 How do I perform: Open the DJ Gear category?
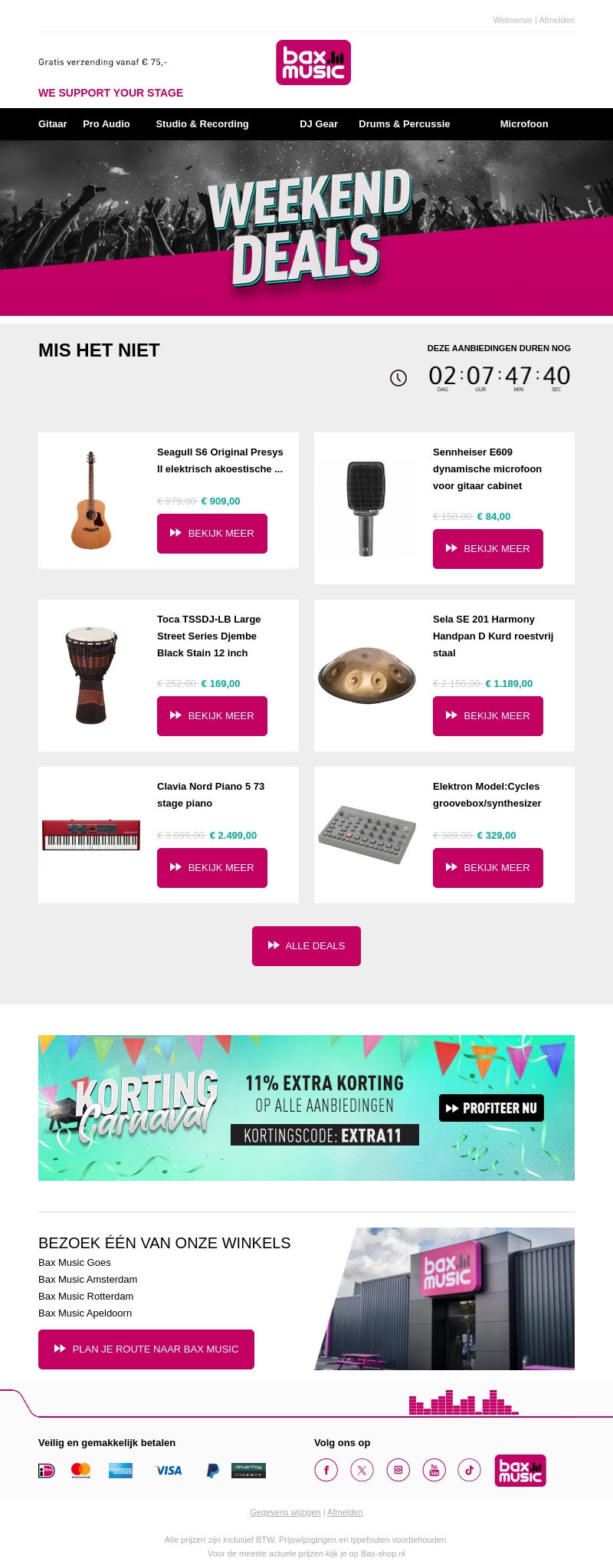pyautogui.click(x=319, y=124)
